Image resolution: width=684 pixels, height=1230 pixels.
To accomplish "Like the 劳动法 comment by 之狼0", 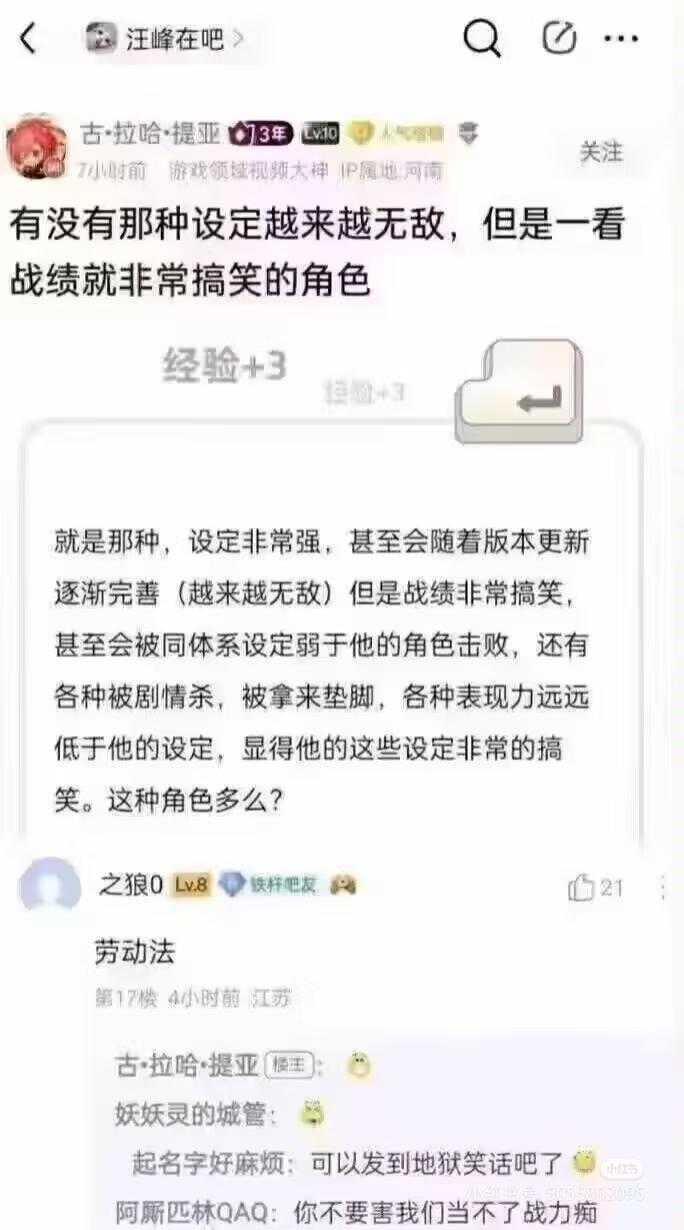I will point(596,887).
